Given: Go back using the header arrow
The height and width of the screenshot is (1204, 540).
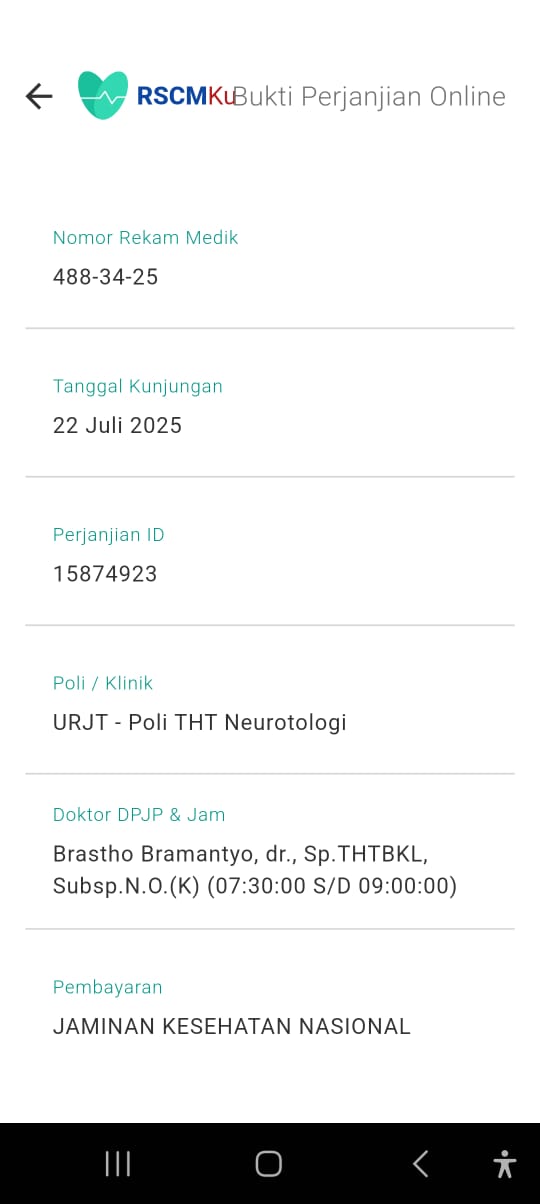Looking at the screenshot, I should 39,96.
